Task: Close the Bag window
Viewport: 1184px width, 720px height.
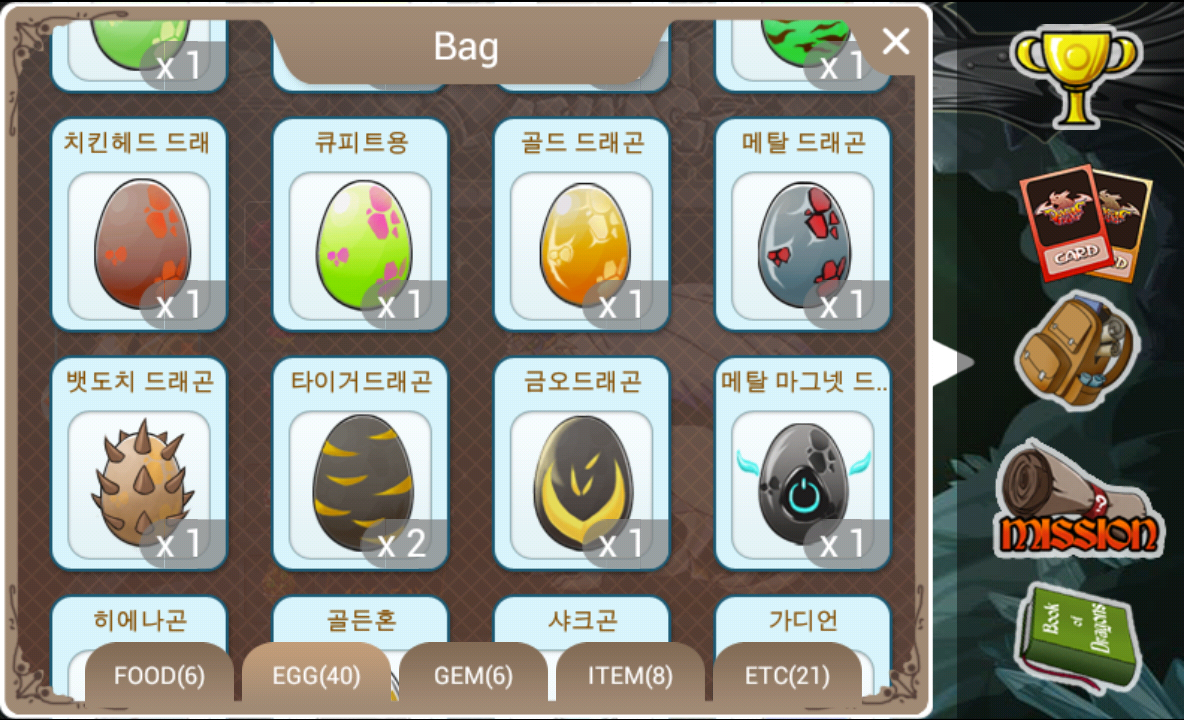Action: click(x=895, y=42)
